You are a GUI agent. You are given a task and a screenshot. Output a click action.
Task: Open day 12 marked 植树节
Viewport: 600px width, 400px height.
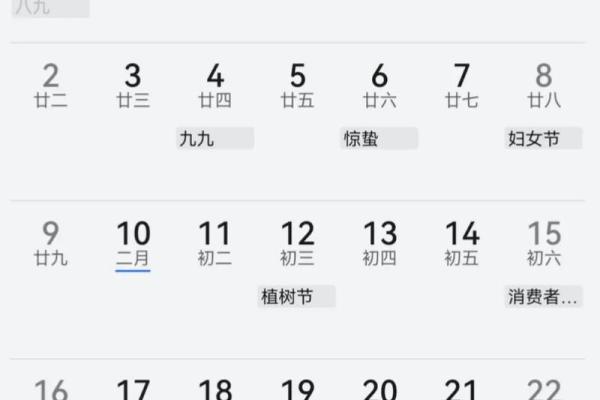point(297,243)
